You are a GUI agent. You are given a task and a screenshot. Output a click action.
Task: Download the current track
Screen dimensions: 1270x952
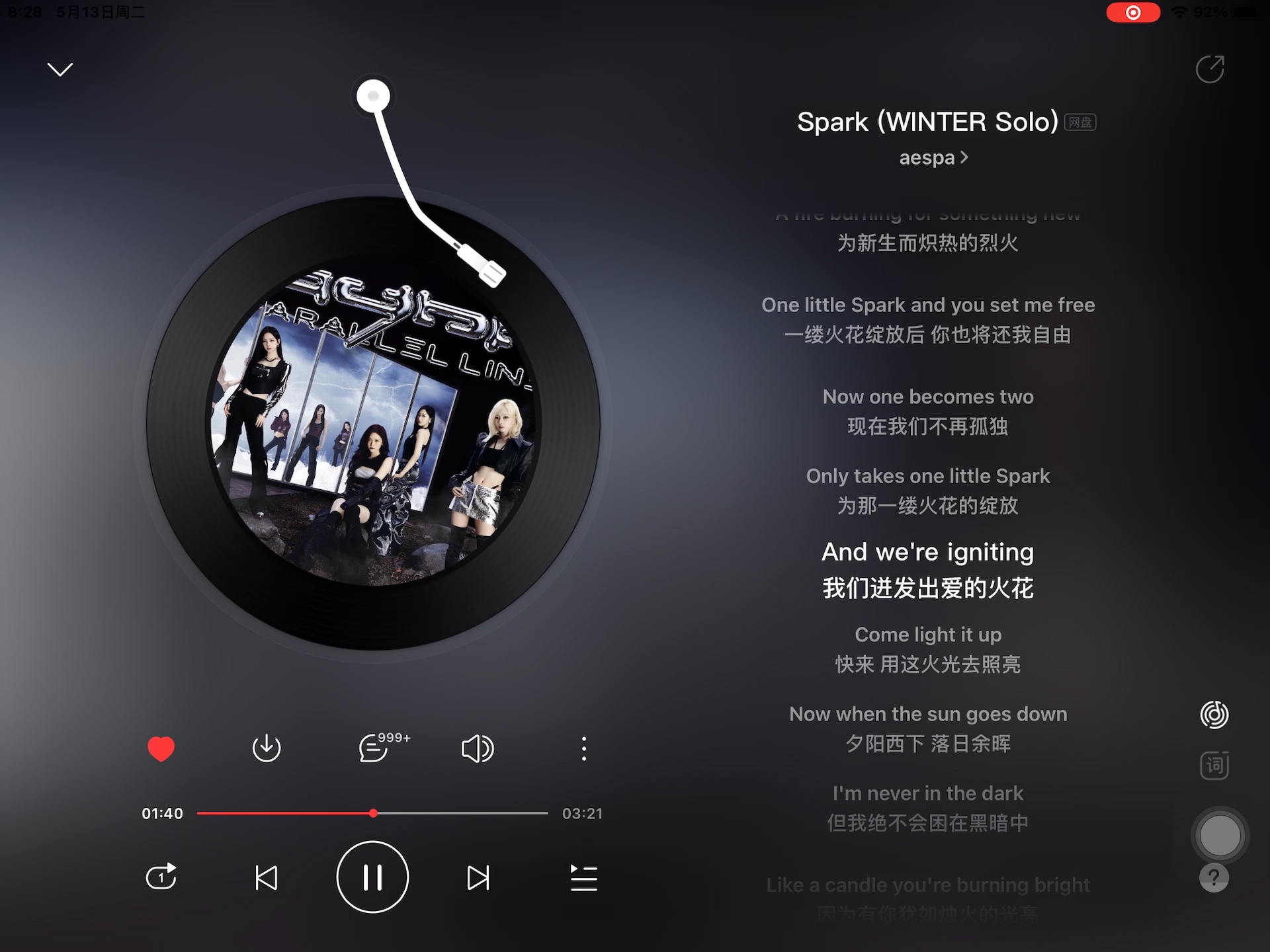click(x=267, y=748)
